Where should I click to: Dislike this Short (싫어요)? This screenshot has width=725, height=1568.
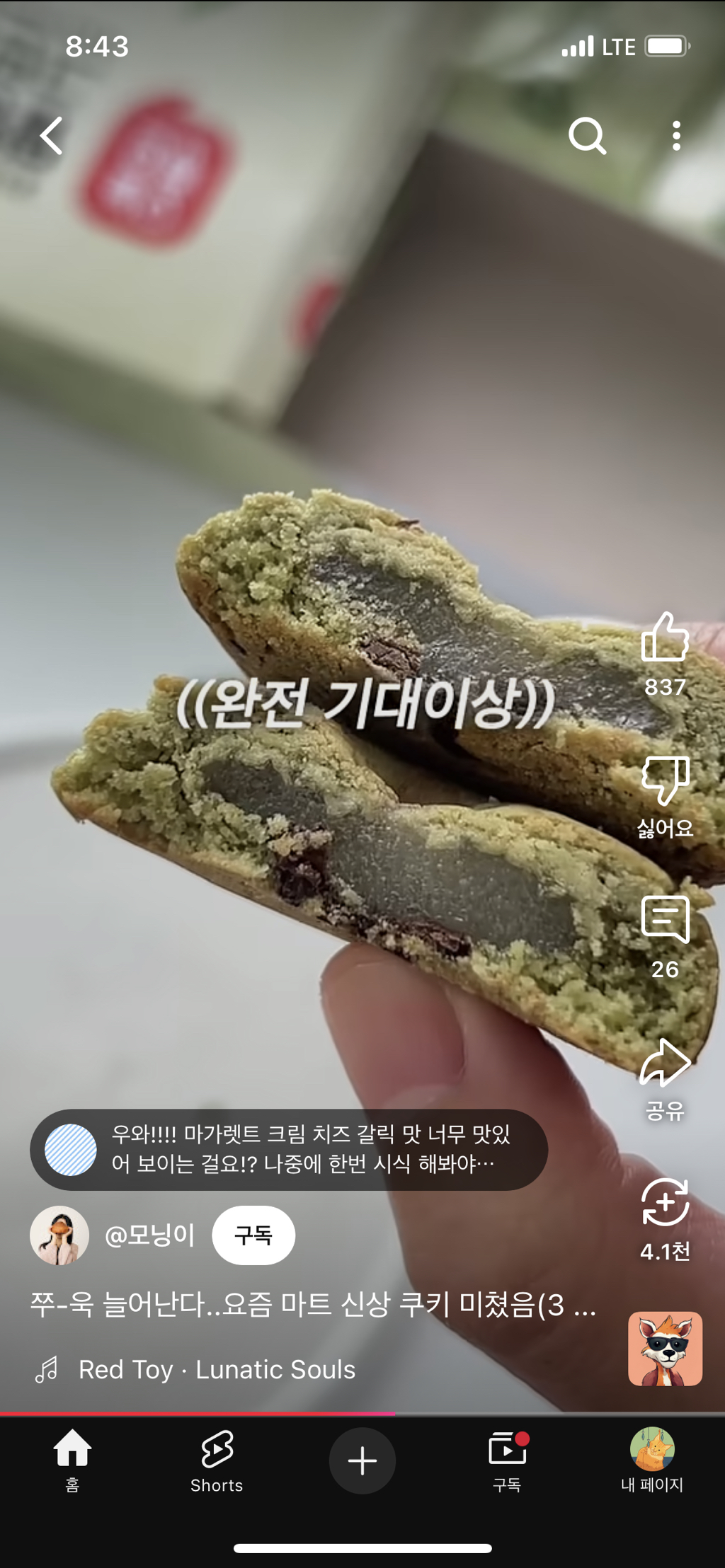click(x=665, y=780)
